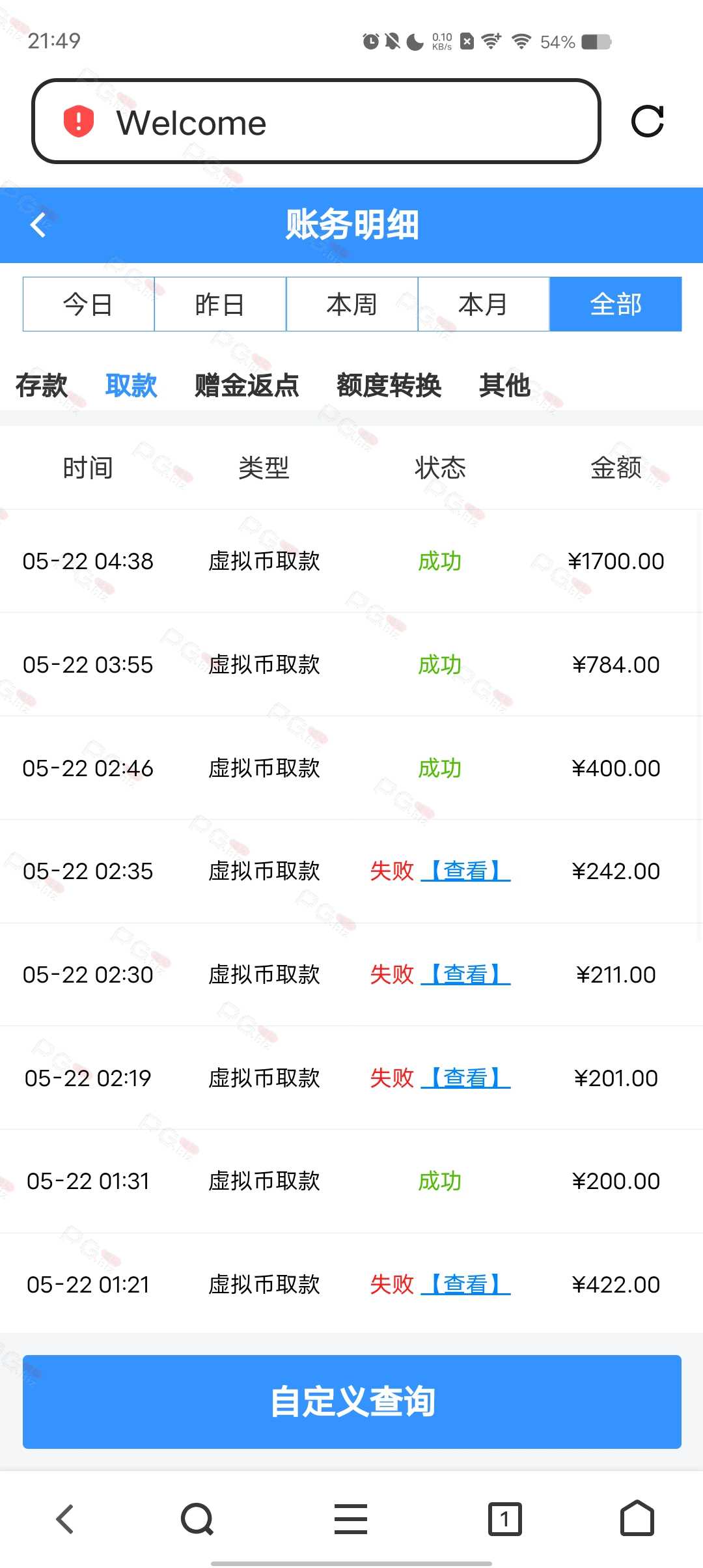Open the 赠金返点 tab

tap(247, 385)
